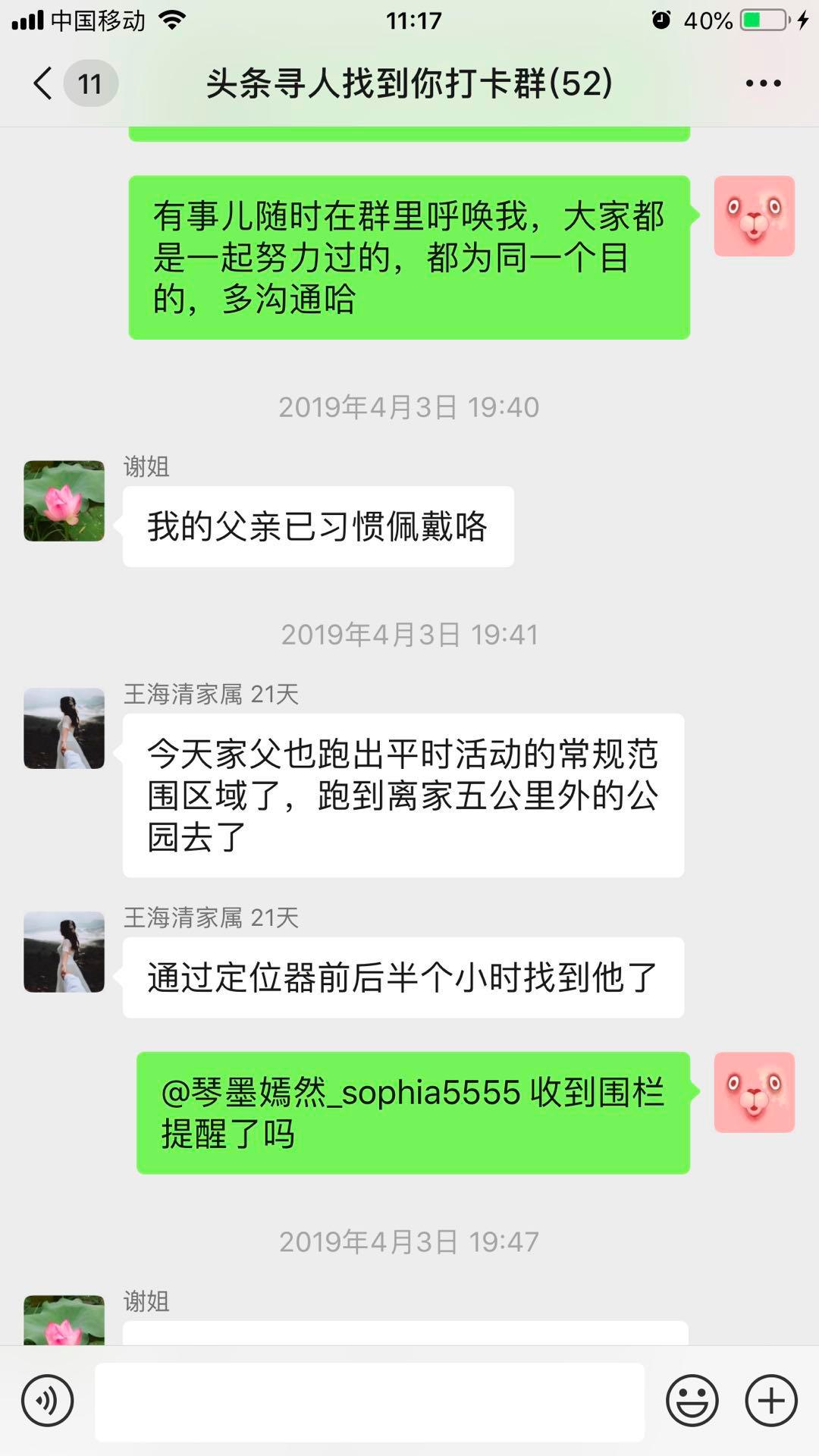Viewport: 819px width, 1456px height.
Task: Open group member list from chat title
Action: (409, 84)
